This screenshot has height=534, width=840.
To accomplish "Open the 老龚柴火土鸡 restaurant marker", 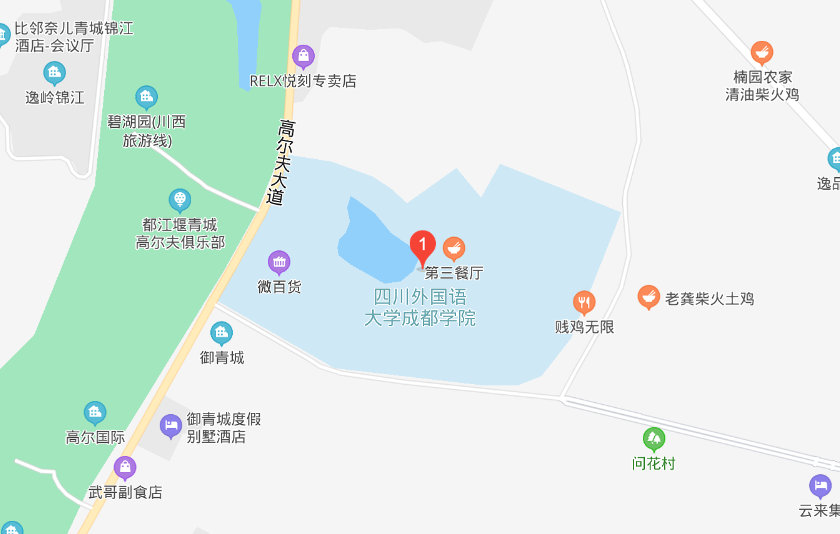I will coord(649,297).
